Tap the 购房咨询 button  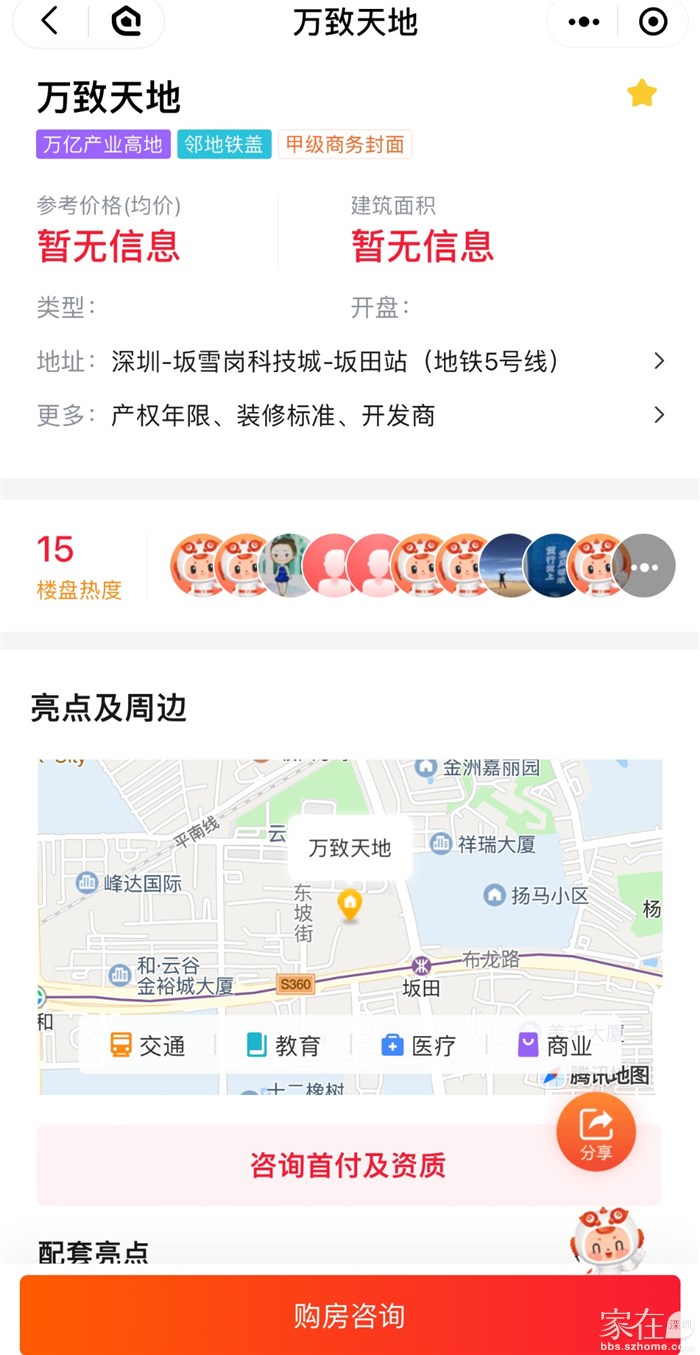pos(350,1315)
